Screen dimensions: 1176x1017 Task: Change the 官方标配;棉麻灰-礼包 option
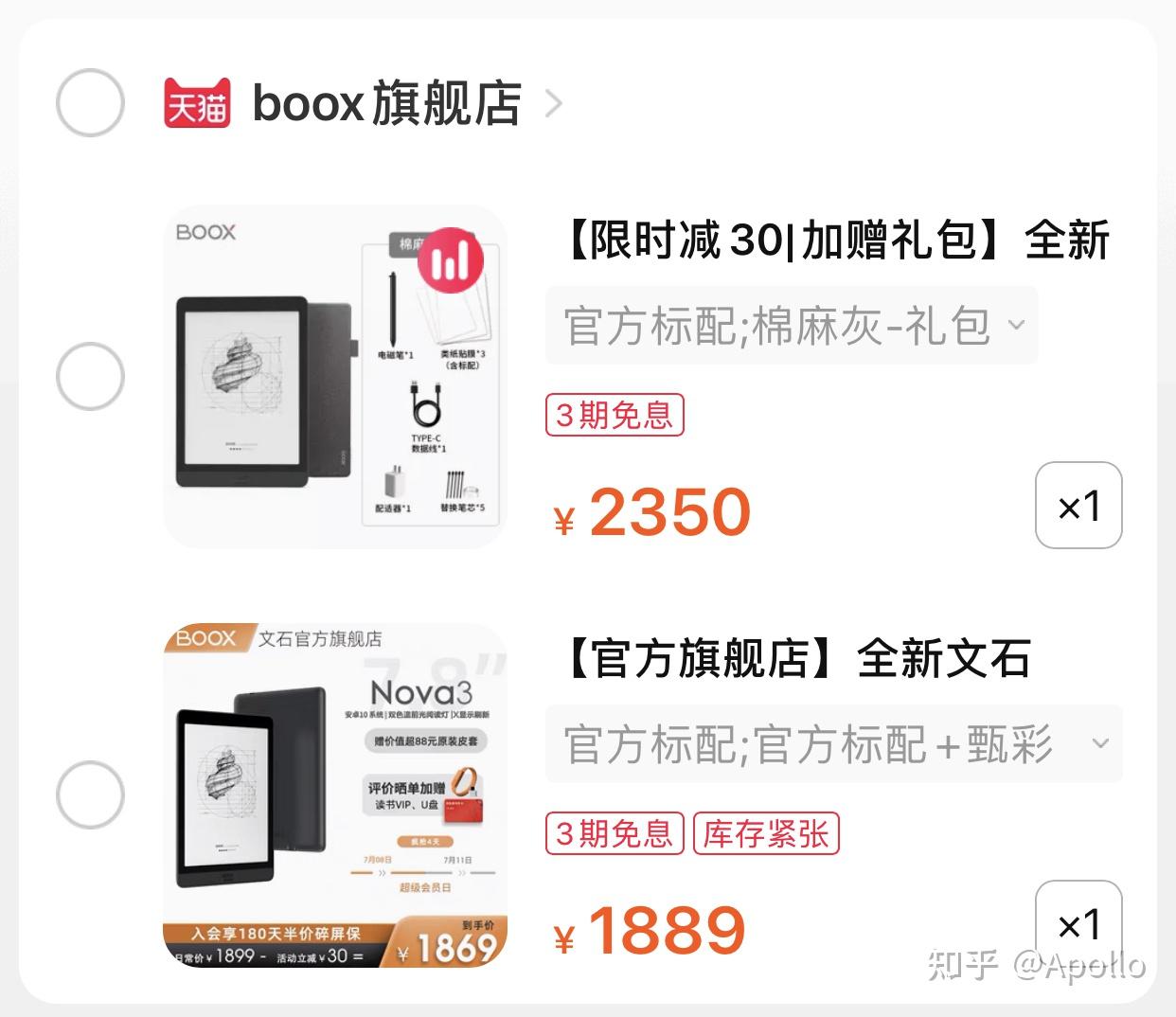(x=791, y=326)
